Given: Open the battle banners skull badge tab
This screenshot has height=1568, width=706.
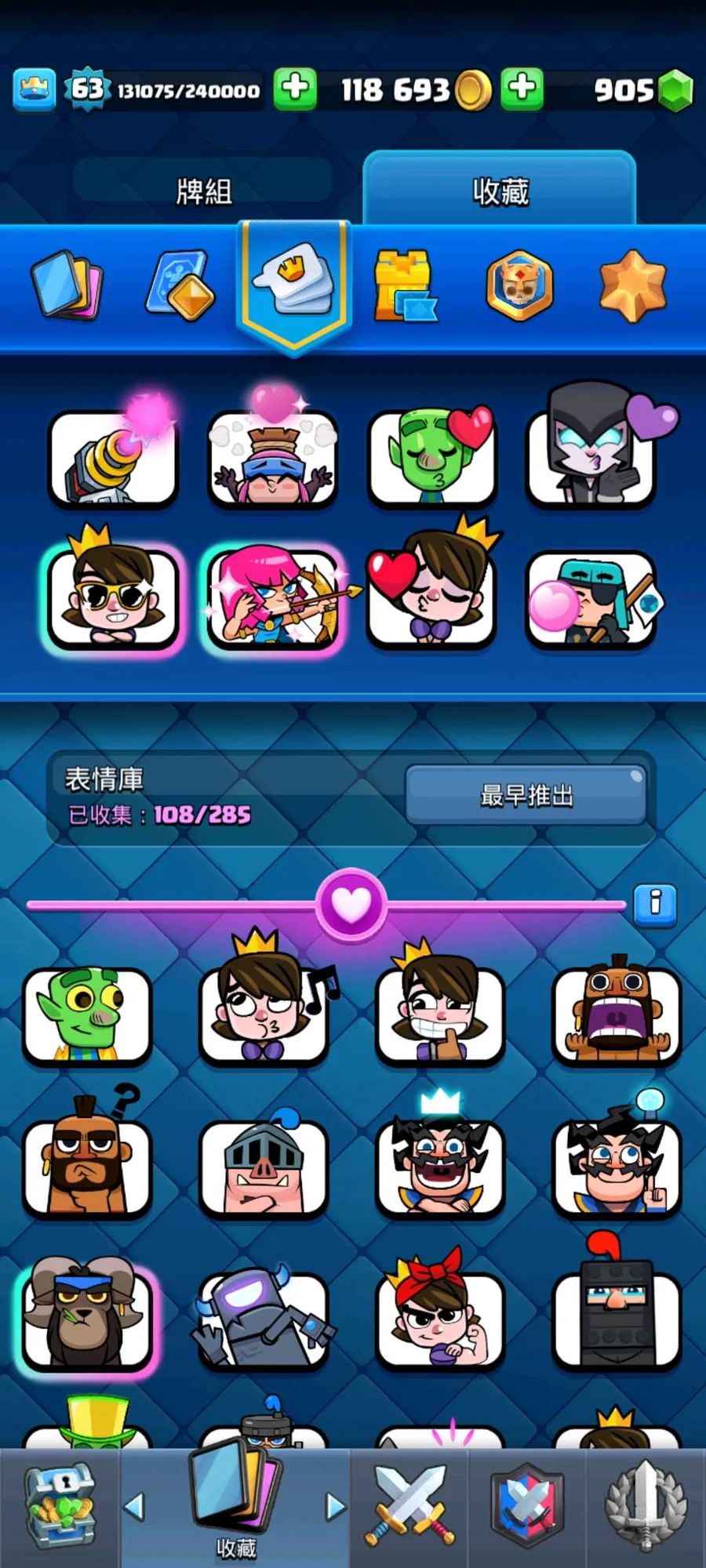Looking at the screenshot, I should pyautogui.click(x=519, y=286).
